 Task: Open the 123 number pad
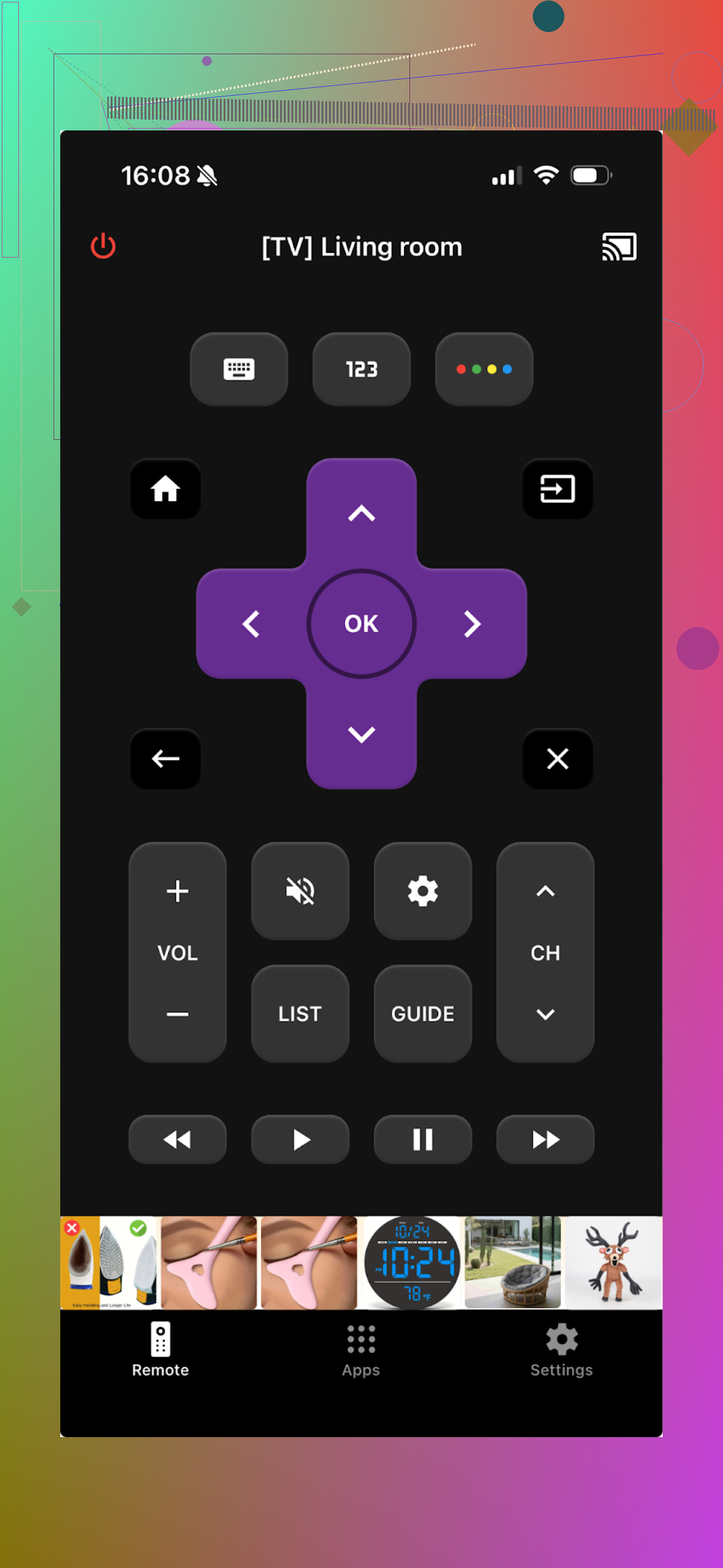point(361,369)
